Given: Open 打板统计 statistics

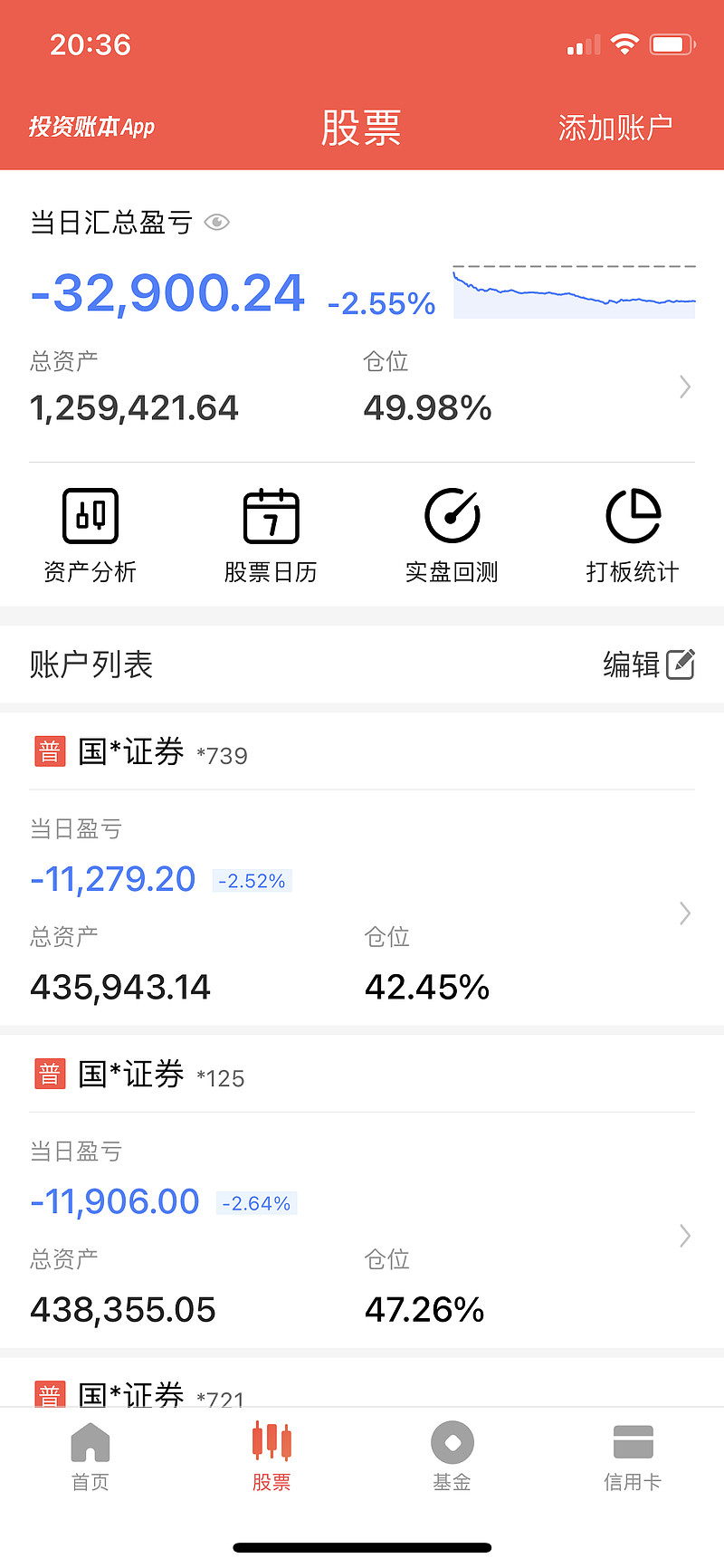Looking at the screenshot, I should (x=633, y=534).
